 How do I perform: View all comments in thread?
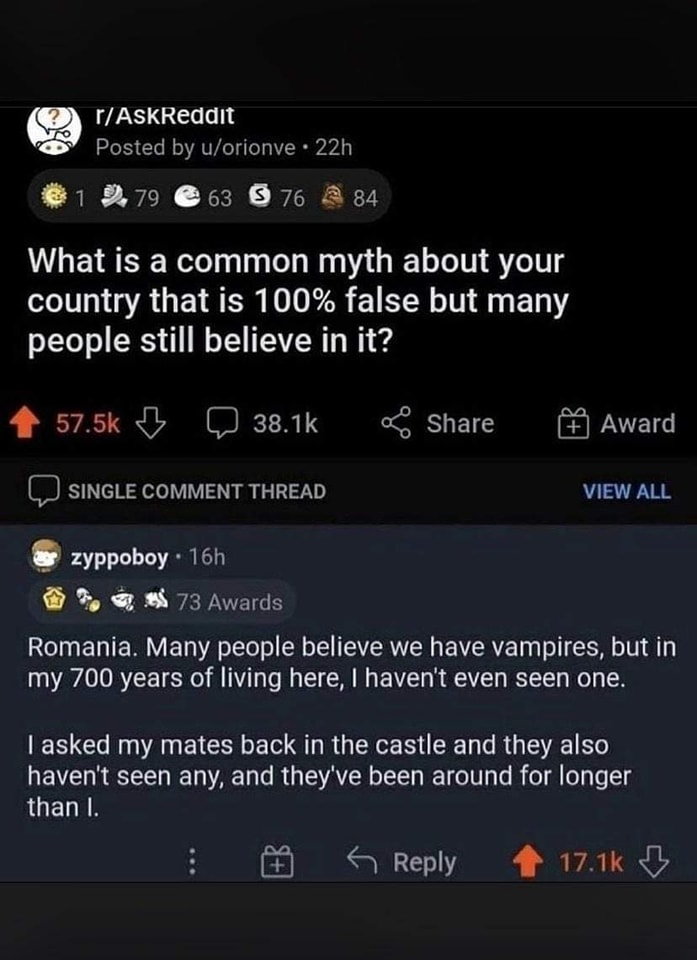click(x=626, y=491)
